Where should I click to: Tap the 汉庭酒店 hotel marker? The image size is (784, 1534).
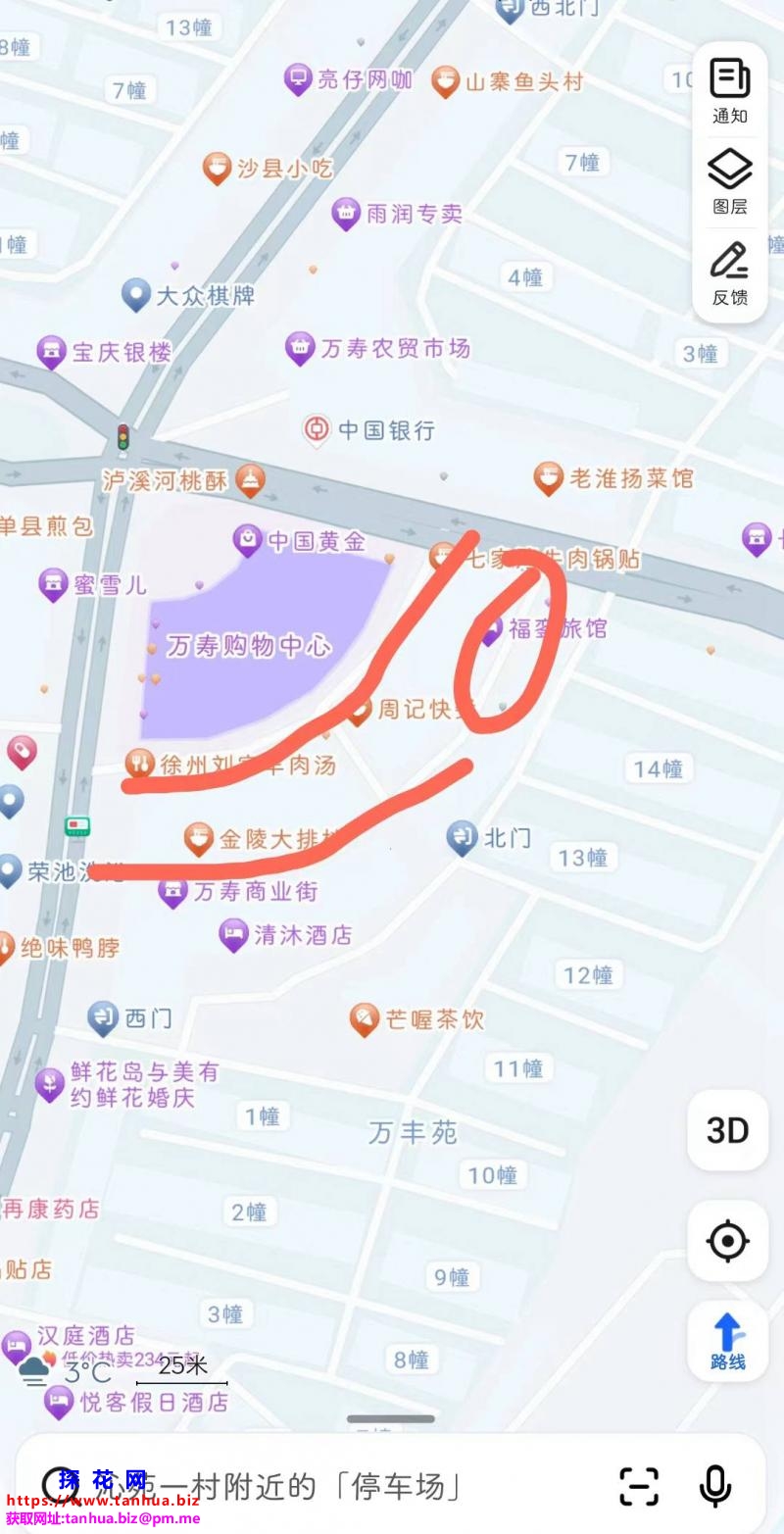(18, 1344)
